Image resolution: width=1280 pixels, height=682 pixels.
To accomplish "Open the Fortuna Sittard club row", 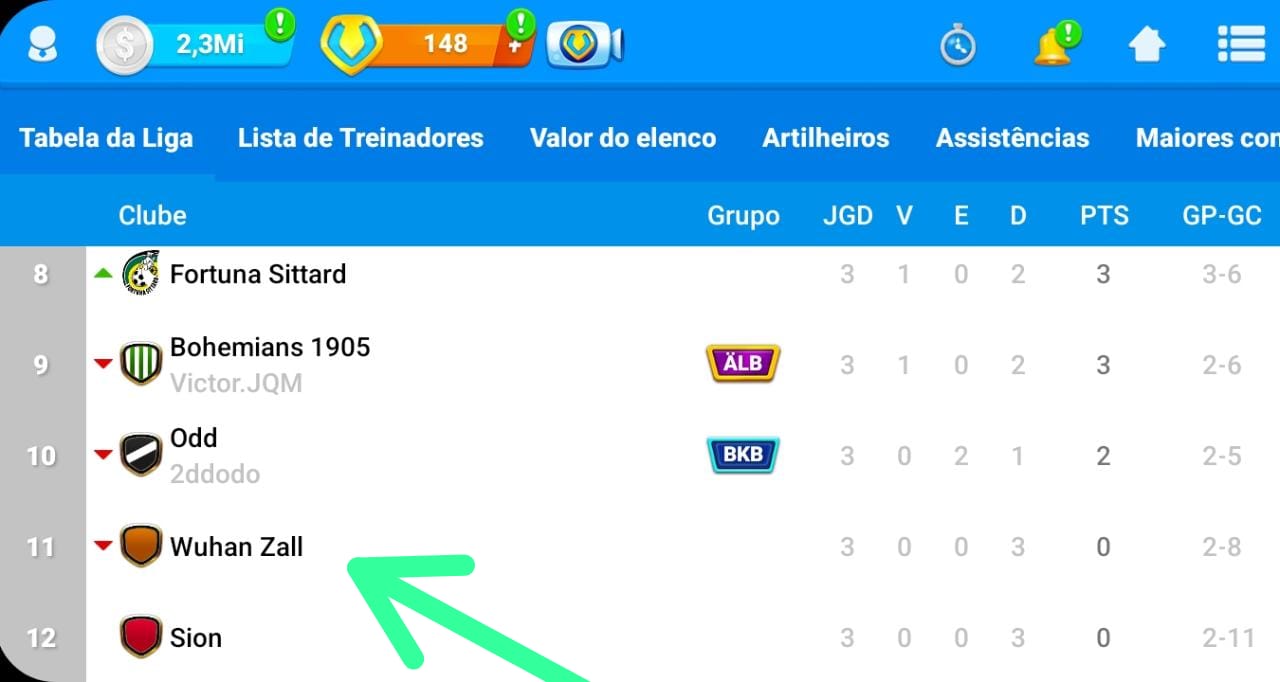I will (x=258, y=274).
